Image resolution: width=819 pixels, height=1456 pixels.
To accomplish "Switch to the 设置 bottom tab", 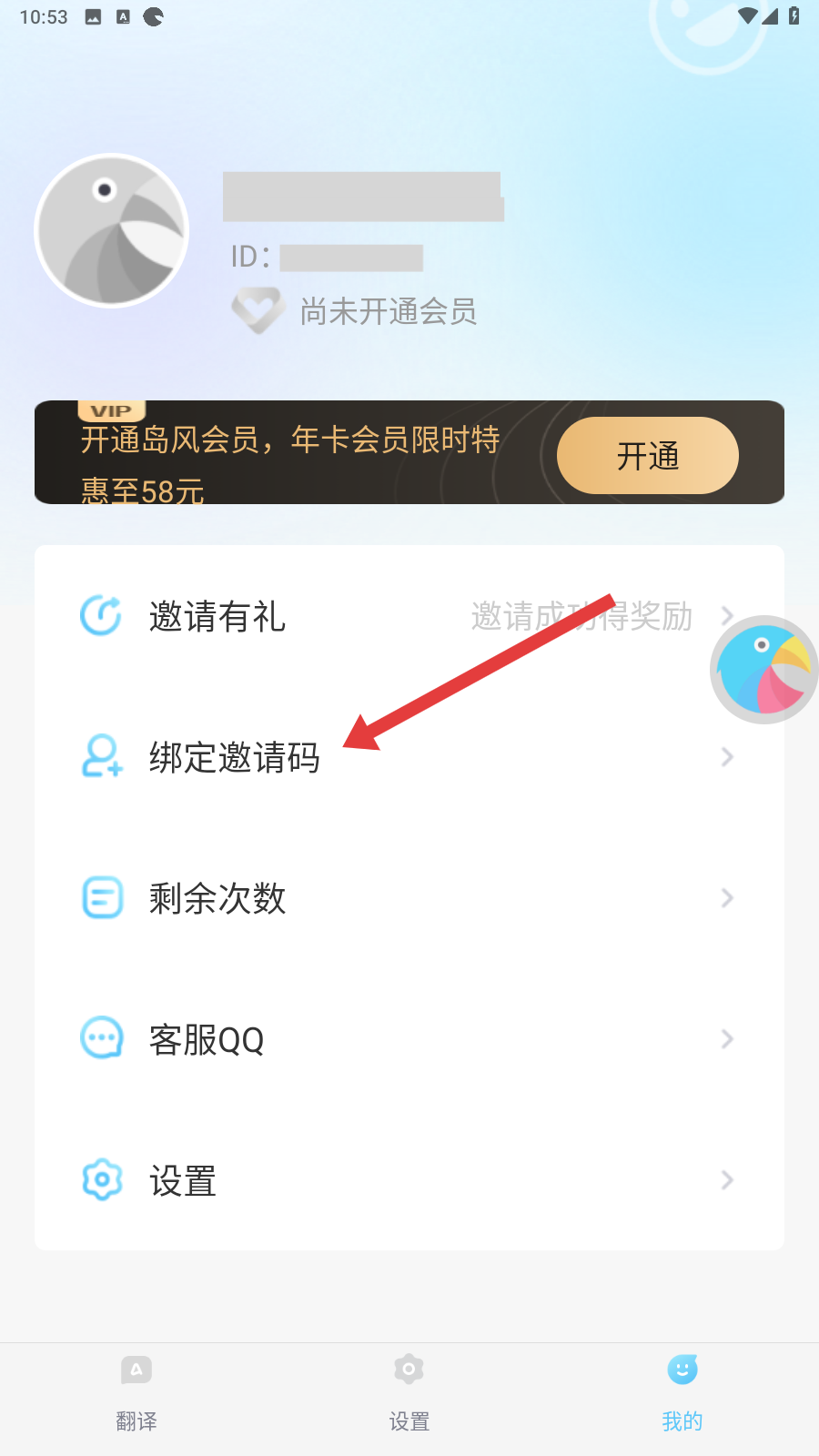I will tap(409, 1392).
